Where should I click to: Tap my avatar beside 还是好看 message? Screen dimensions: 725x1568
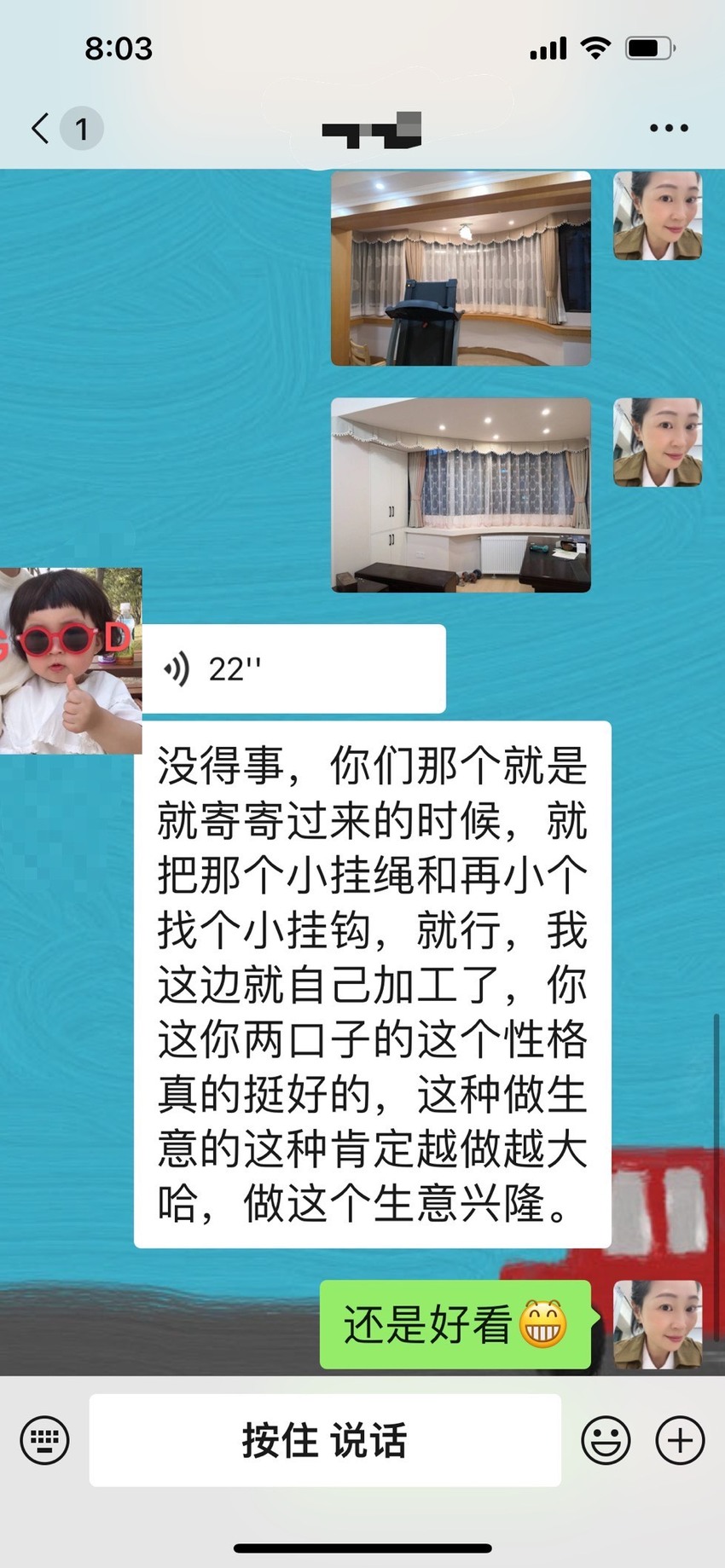658,1324
